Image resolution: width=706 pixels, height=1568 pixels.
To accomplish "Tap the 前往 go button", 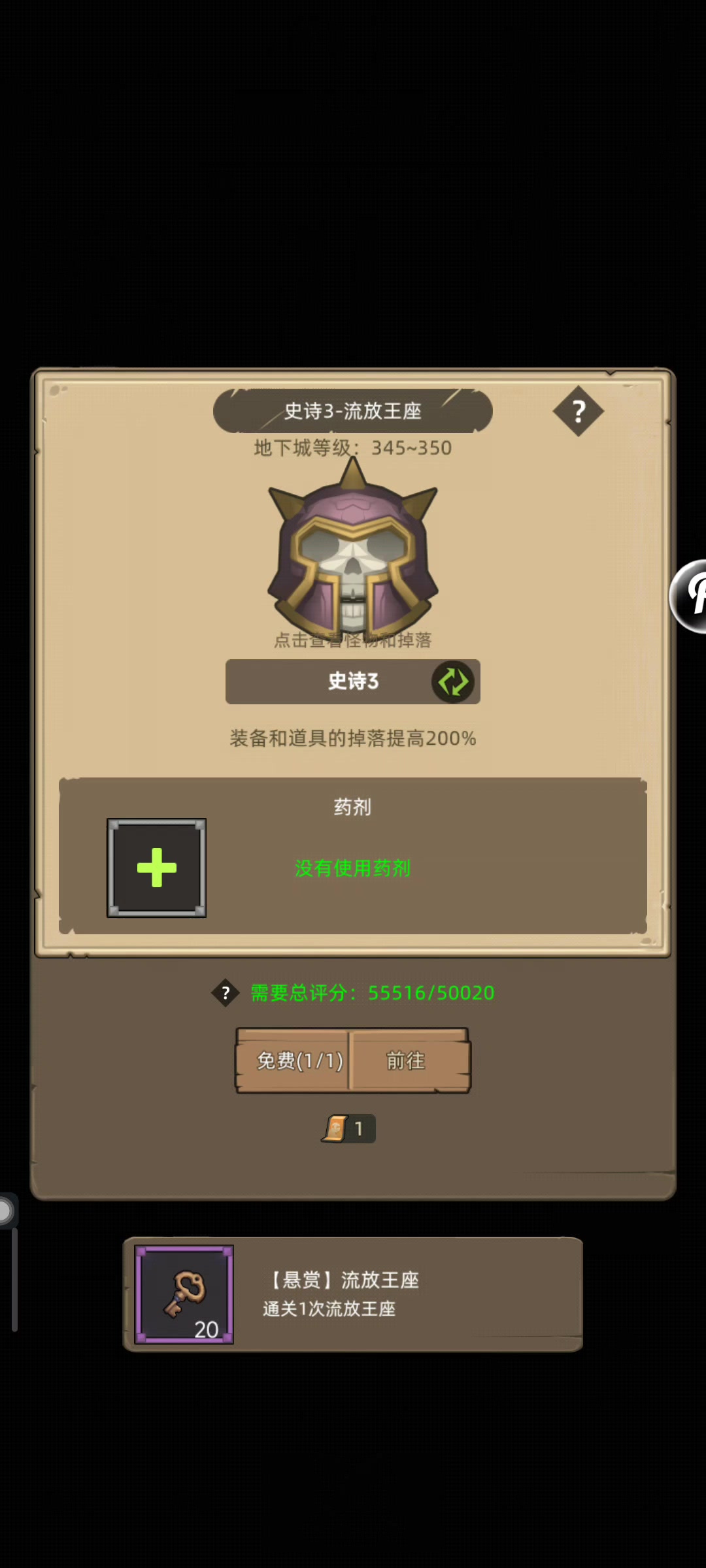I will click(408, 1060).
